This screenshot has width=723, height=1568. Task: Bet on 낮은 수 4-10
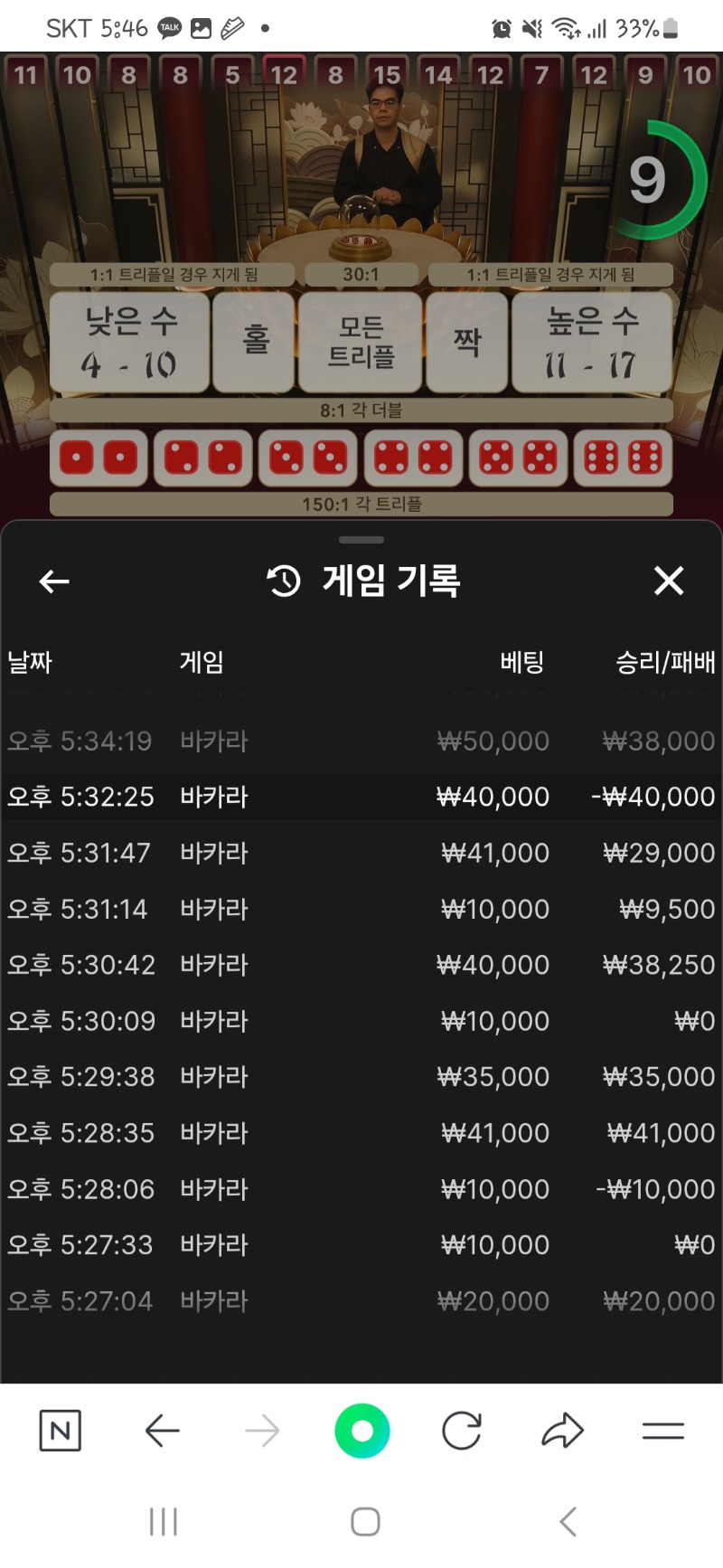[129, 342]
